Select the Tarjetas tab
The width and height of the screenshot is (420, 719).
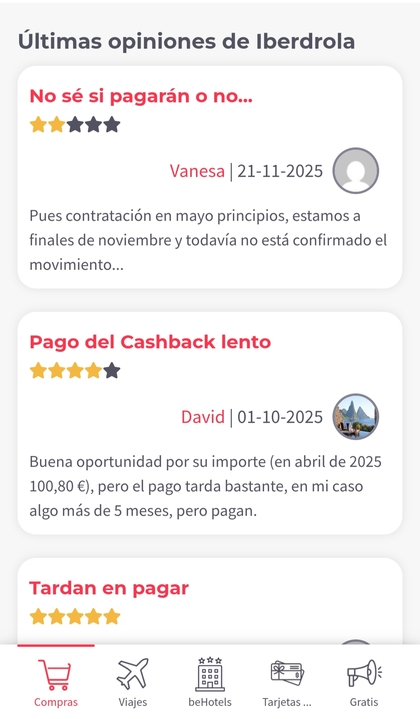[287, 682]
